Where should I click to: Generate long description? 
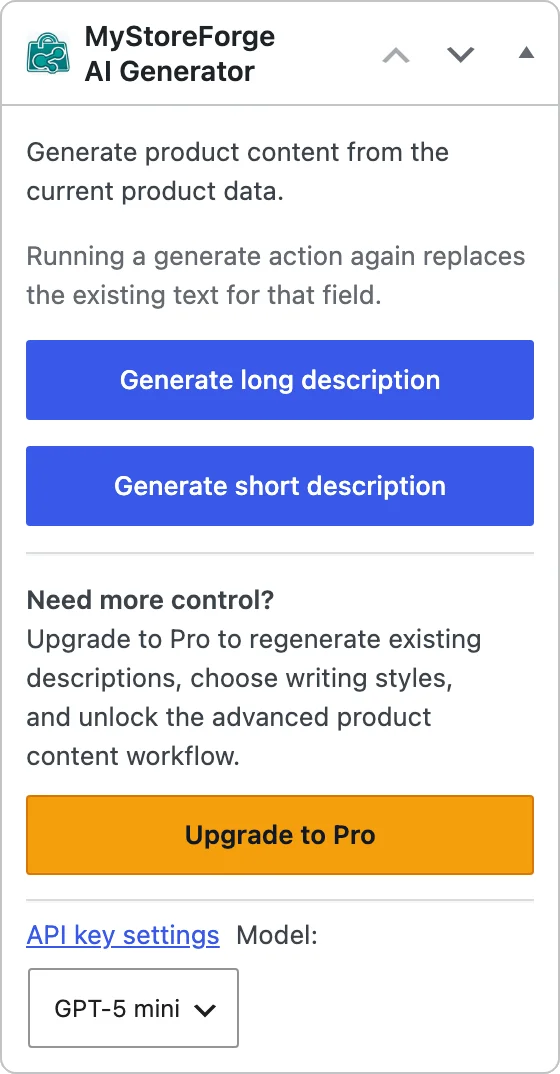(x=280, y=379)
